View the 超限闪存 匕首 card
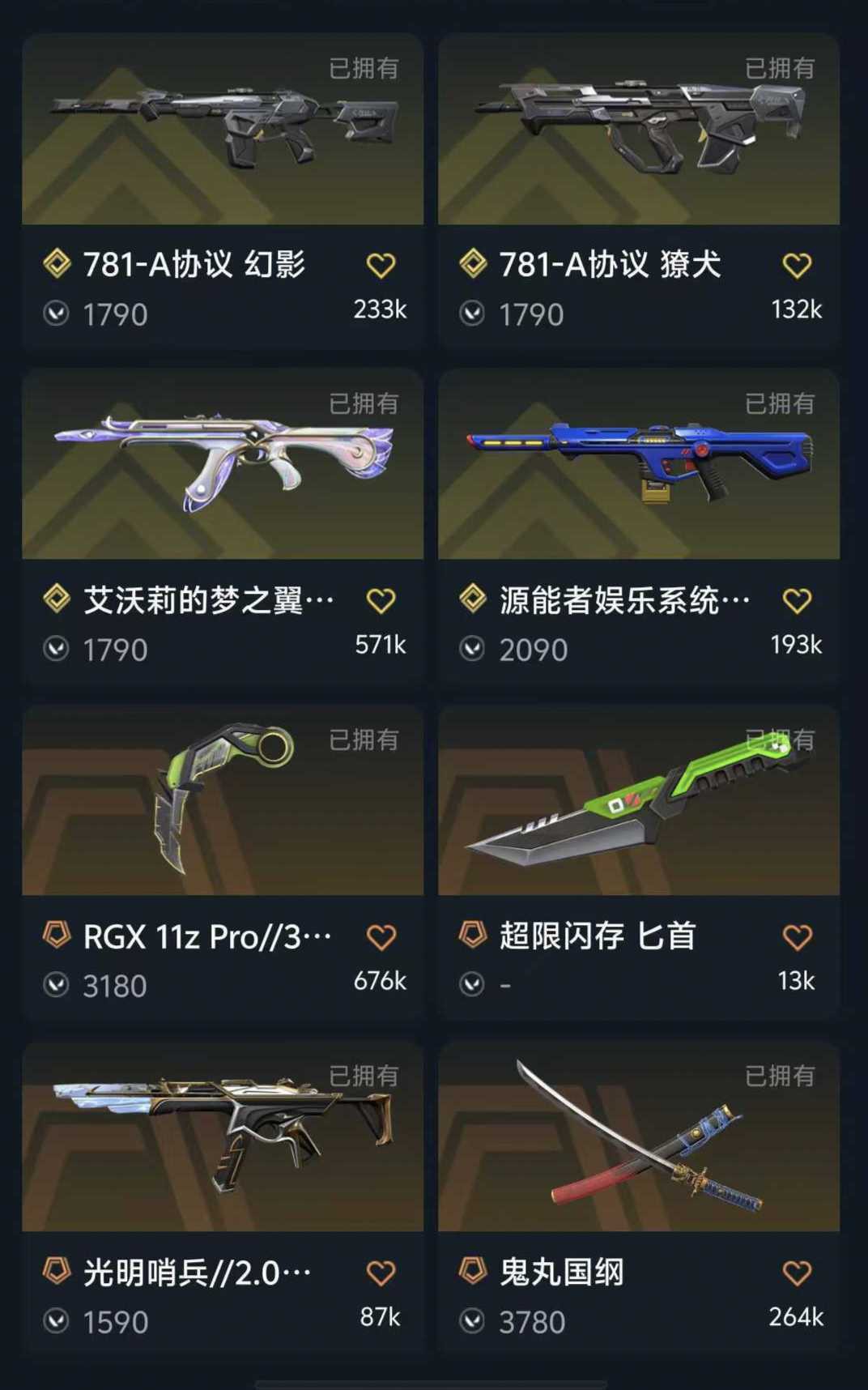Viewport: 868px width, 1390px height. click(x=638, y=800)
